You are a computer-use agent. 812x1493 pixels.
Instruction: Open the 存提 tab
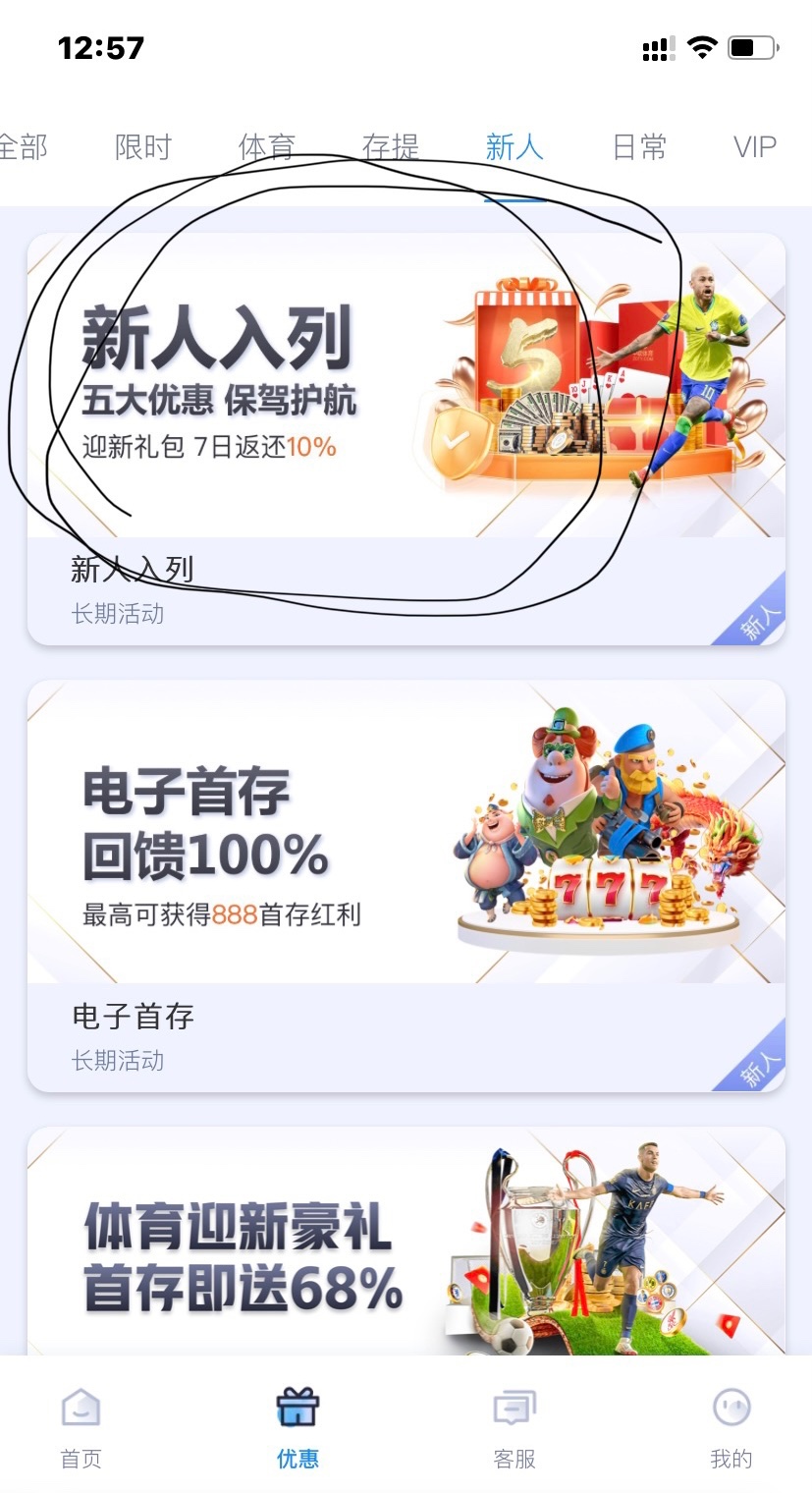391,147
